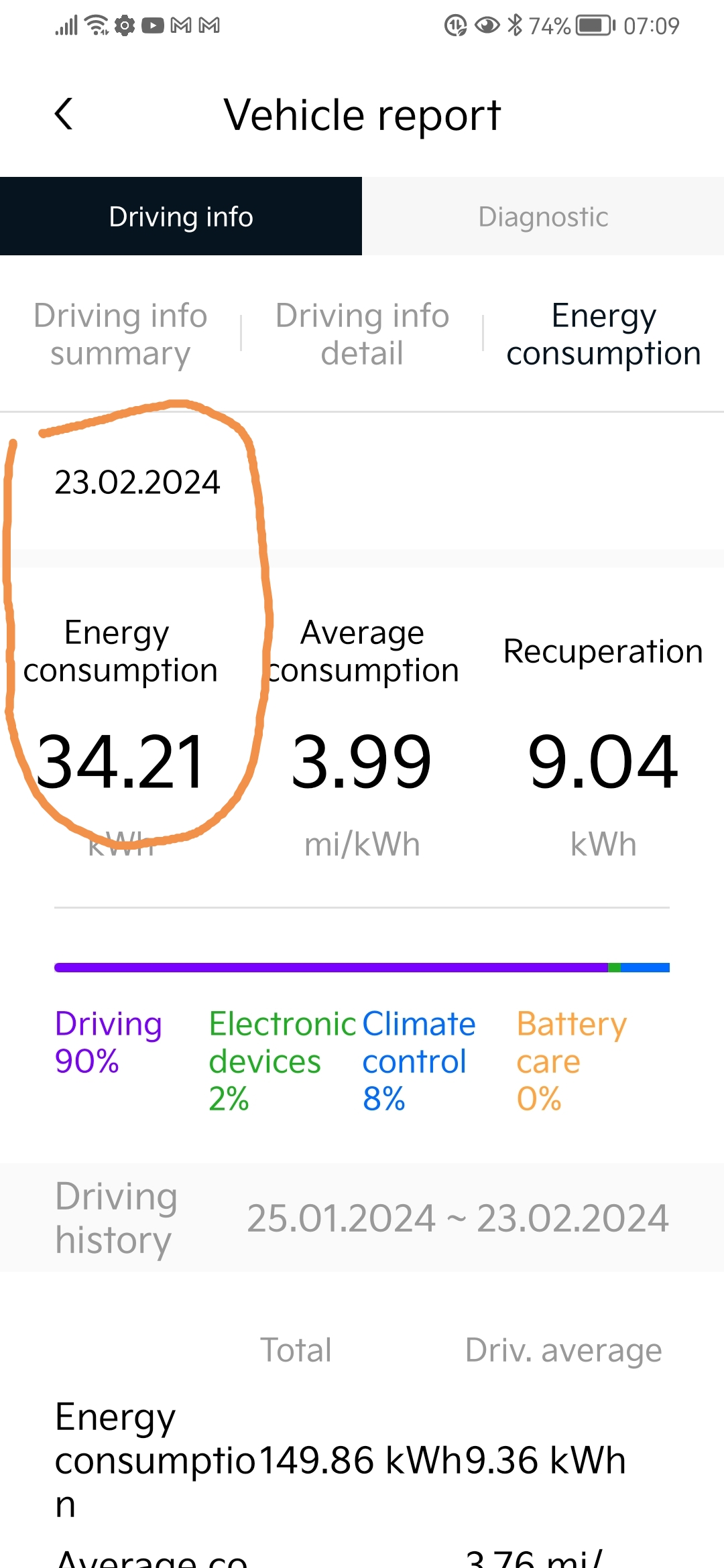Screen dimensions: 724x1568
Task: Switch to the Diagnostic tab
Action: [x=543, y=216]
